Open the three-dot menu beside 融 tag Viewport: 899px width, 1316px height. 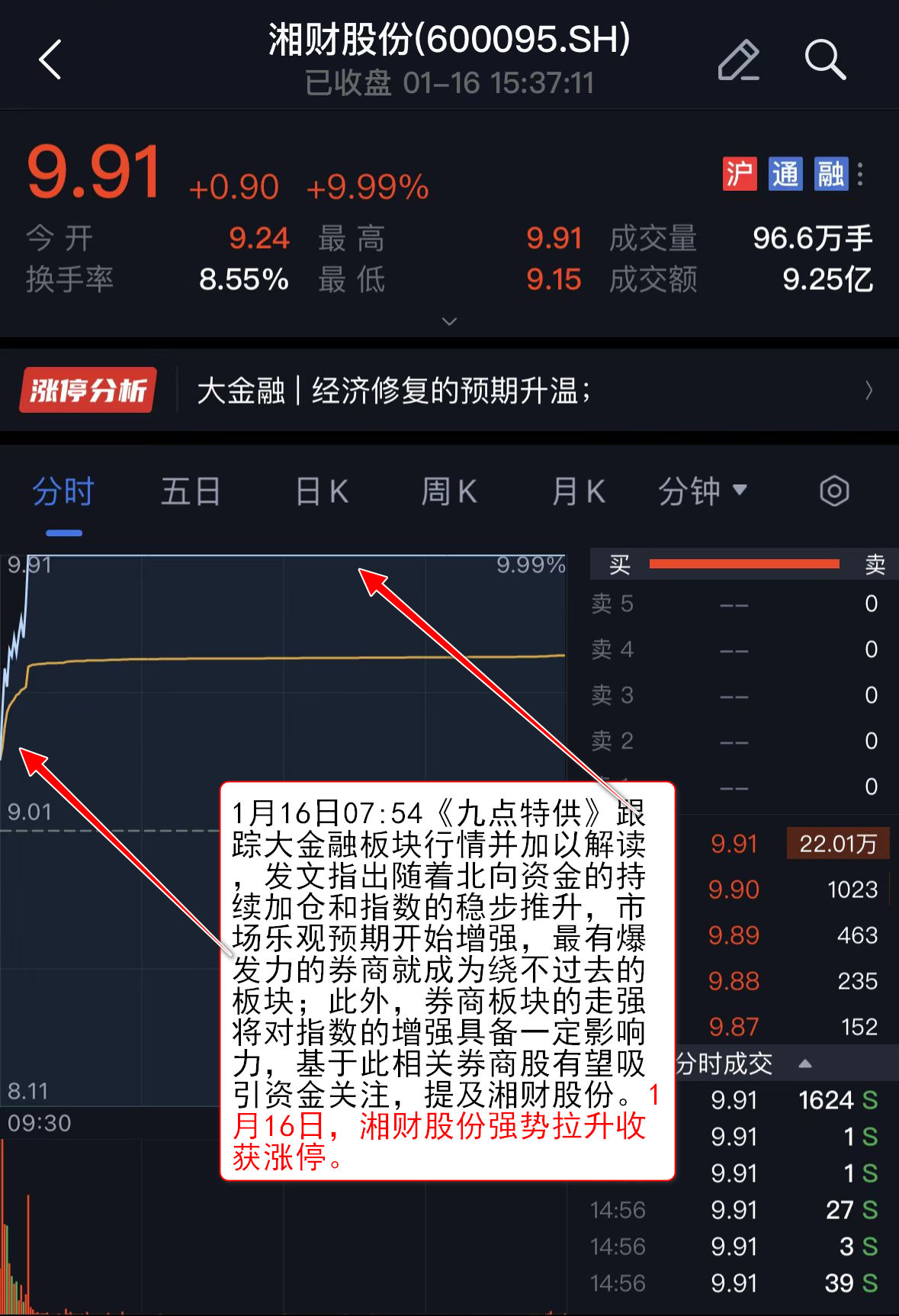[860, 174]
